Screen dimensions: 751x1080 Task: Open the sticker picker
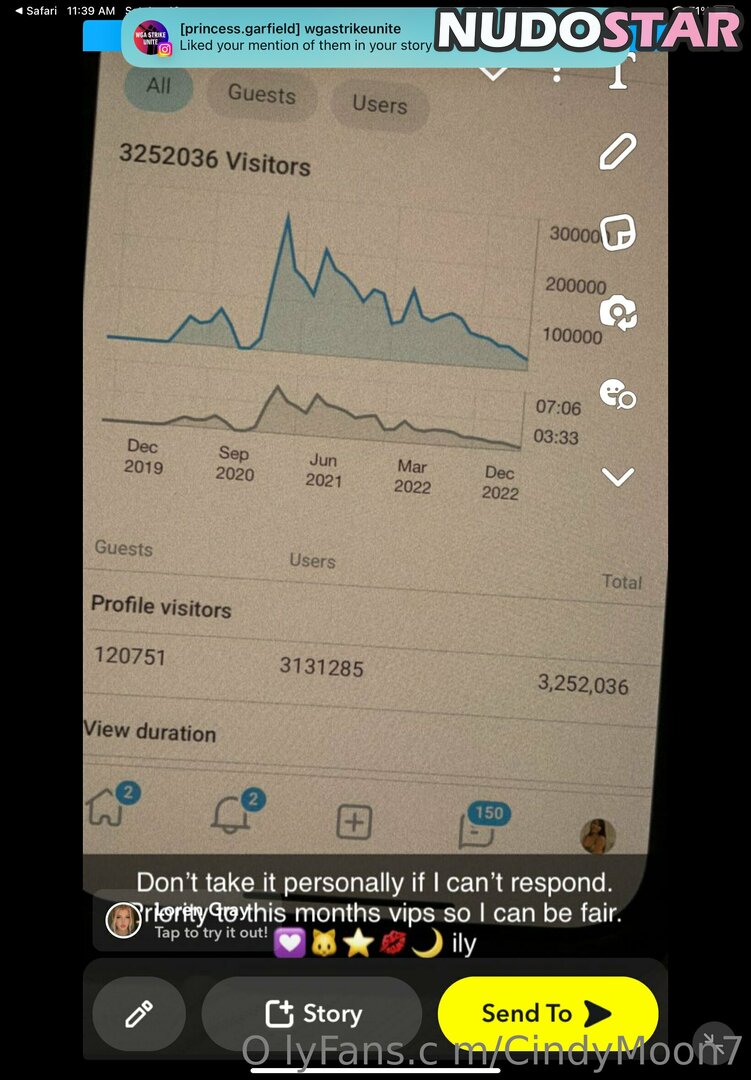[618, 233]
